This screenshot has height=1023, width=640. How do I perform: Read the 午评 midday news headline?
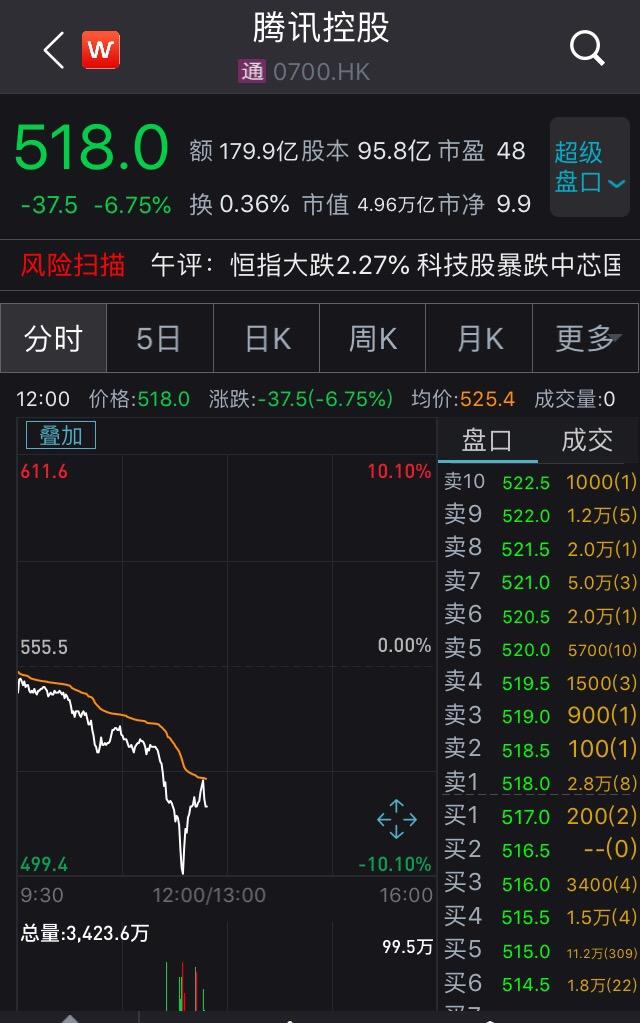click(386, 265)
